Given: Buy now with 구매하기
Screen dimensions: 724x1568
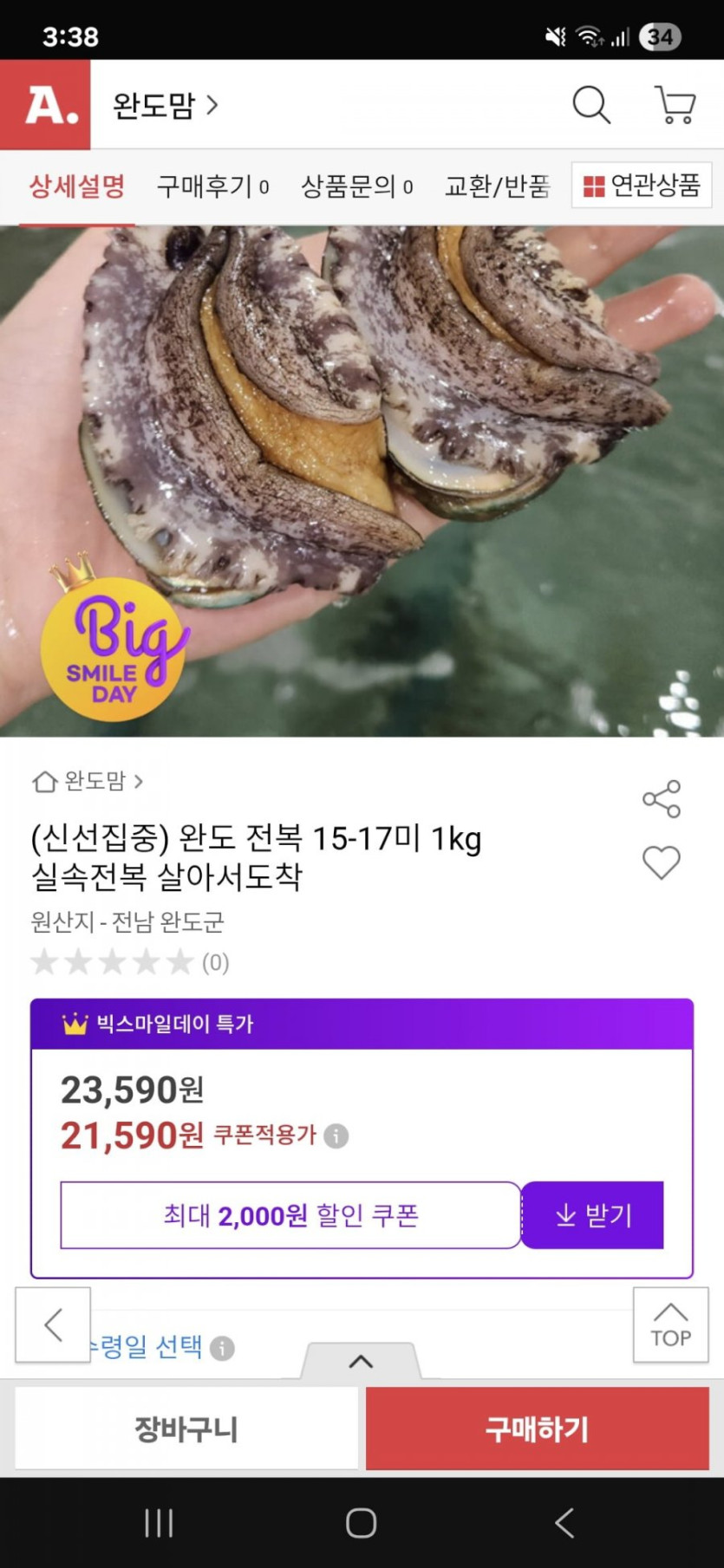Looking at the screenshot, I should [537, 1428].
